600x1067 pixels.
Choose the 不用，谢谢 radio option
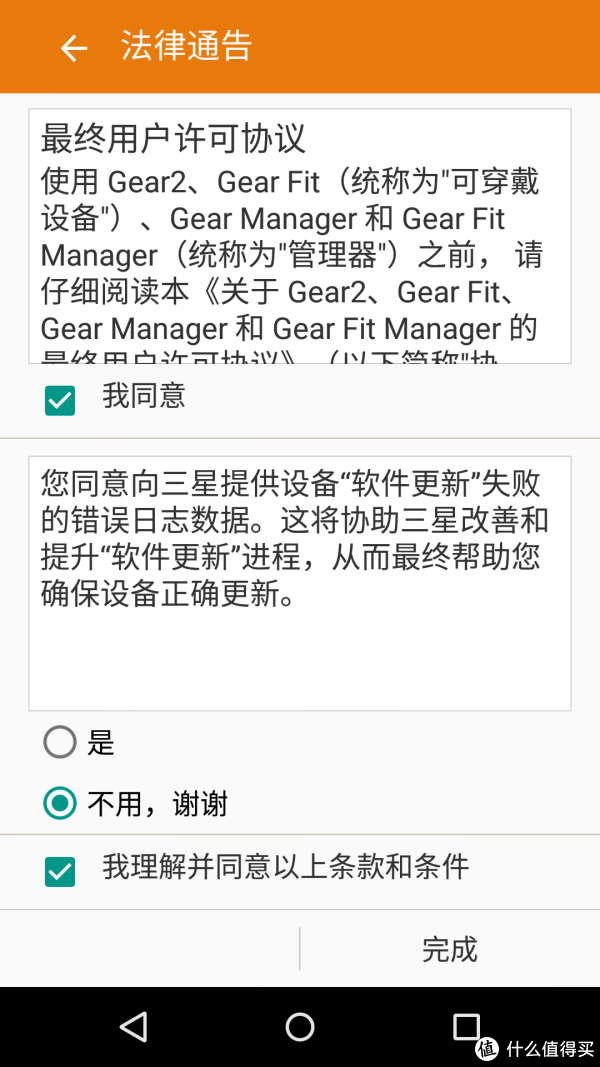pos(60,804)
